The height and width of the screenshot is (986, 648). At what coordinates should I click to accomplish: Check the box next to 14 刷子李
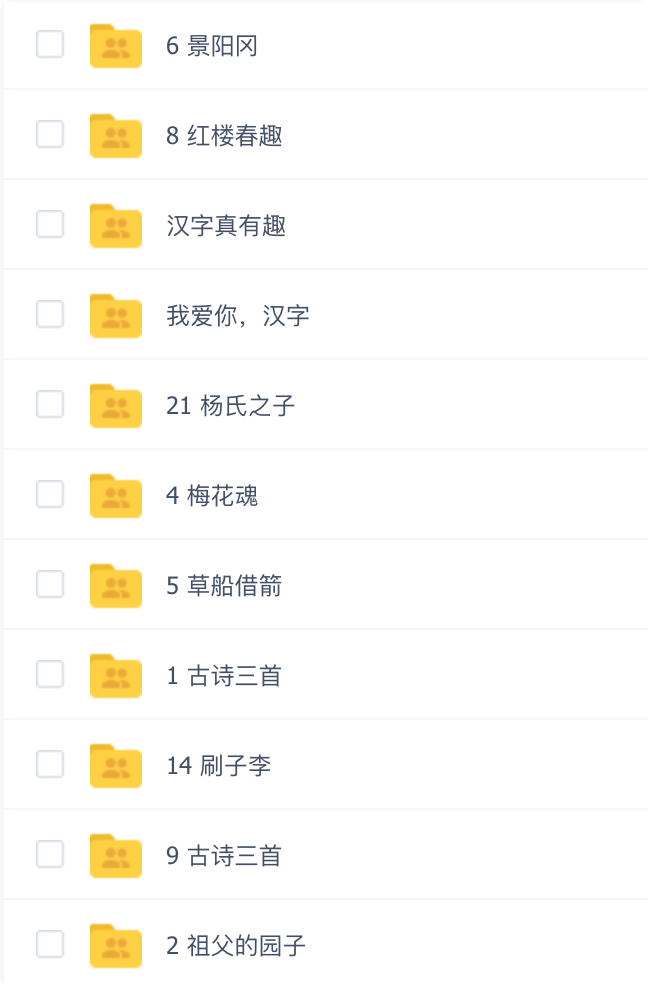pos(50,764)
